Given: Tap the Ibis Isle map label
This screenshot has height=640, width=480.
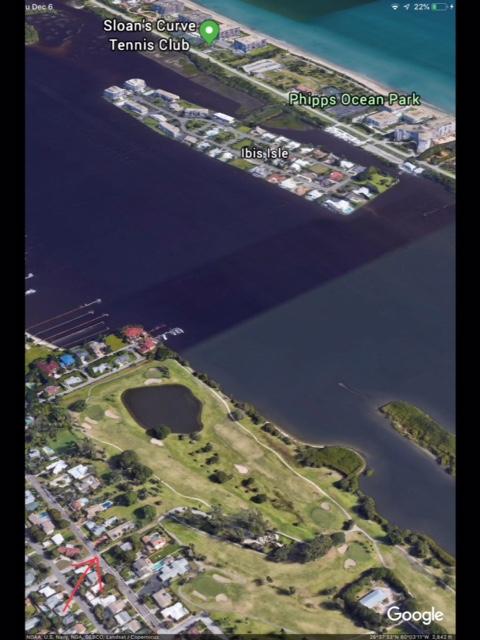Looking at the screenshot, I should [x=264, y=153].
